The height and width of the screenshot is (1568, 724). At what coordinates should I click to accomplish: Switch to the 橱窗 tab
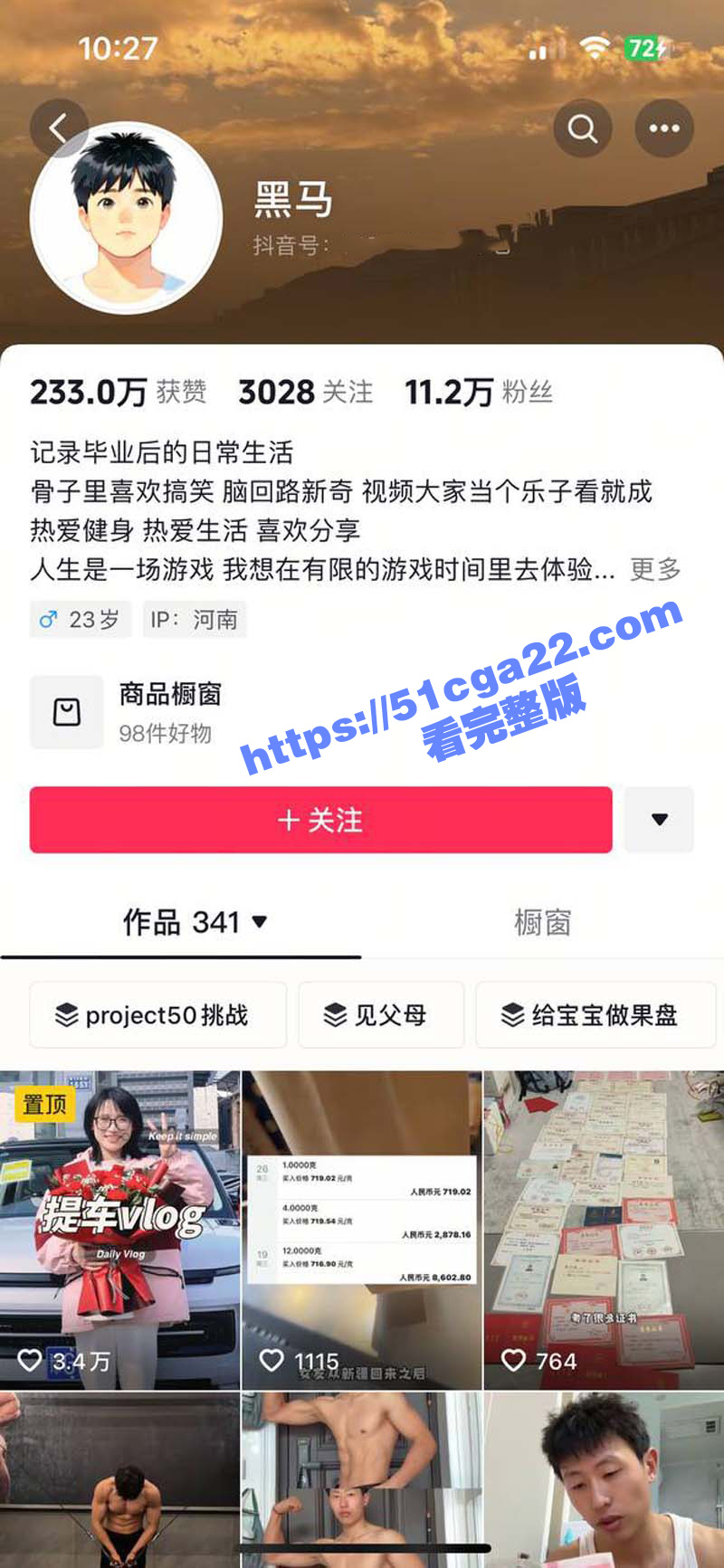click(x=542, y=922)
